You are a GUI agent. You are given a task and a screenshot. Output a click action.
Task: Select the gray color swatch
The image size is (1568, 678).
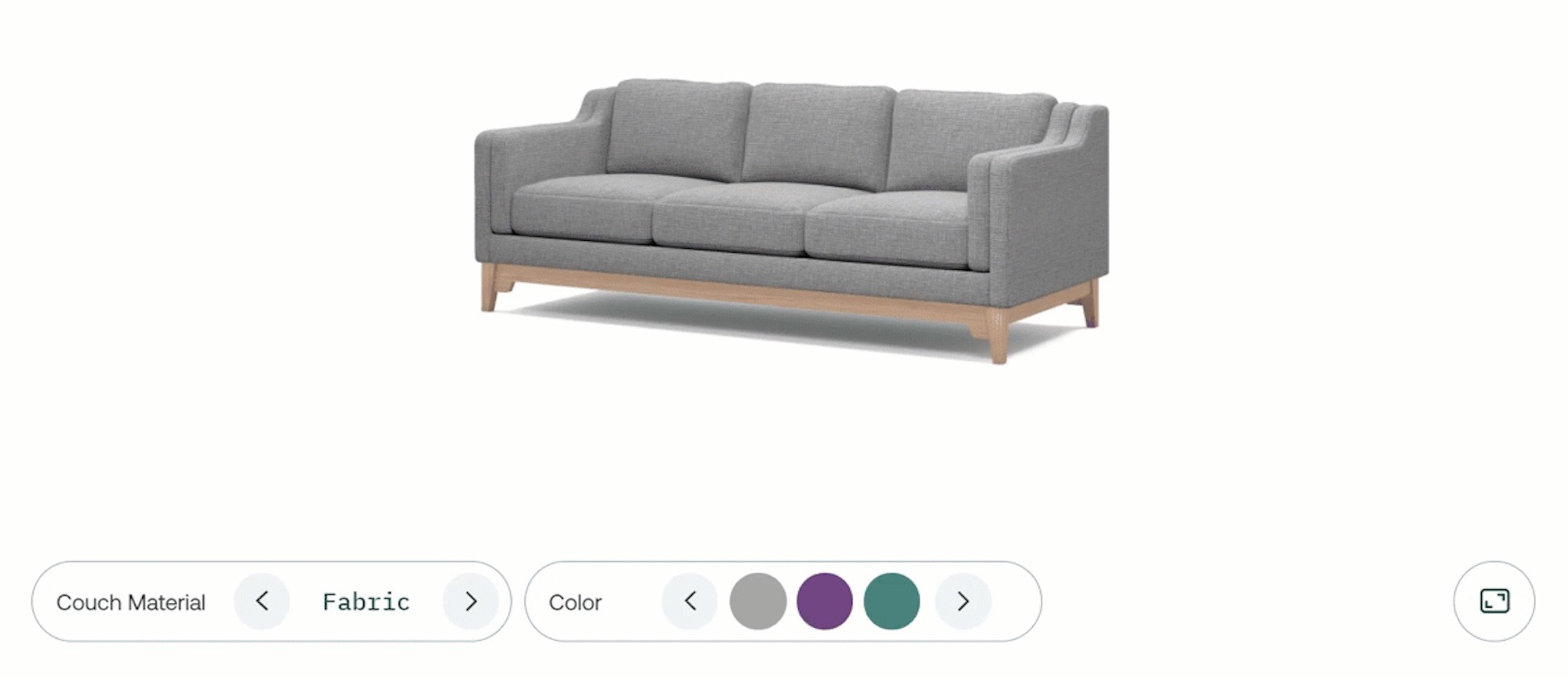point(757,601)
